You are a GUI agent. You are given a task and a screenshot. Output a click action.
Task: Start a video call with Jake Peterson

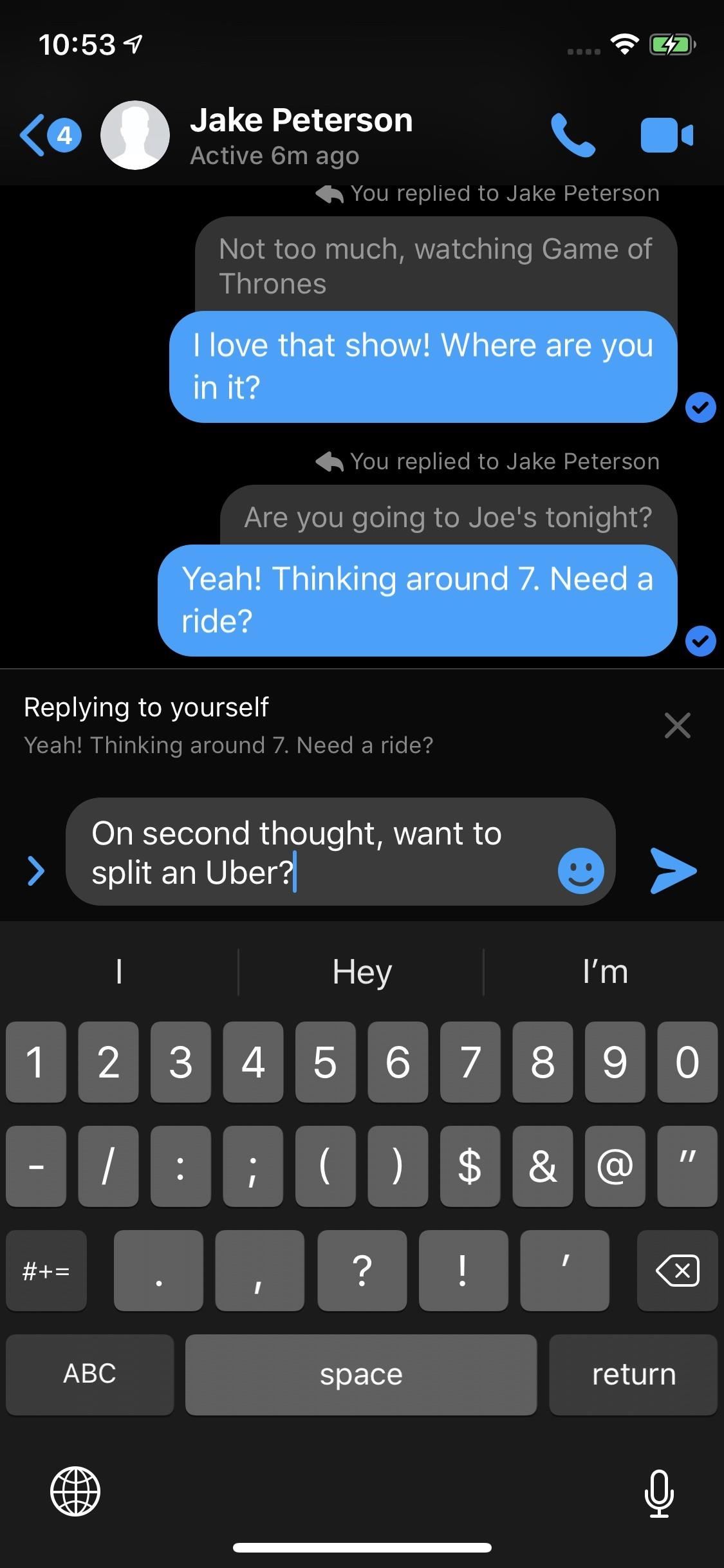pos(666,135)
